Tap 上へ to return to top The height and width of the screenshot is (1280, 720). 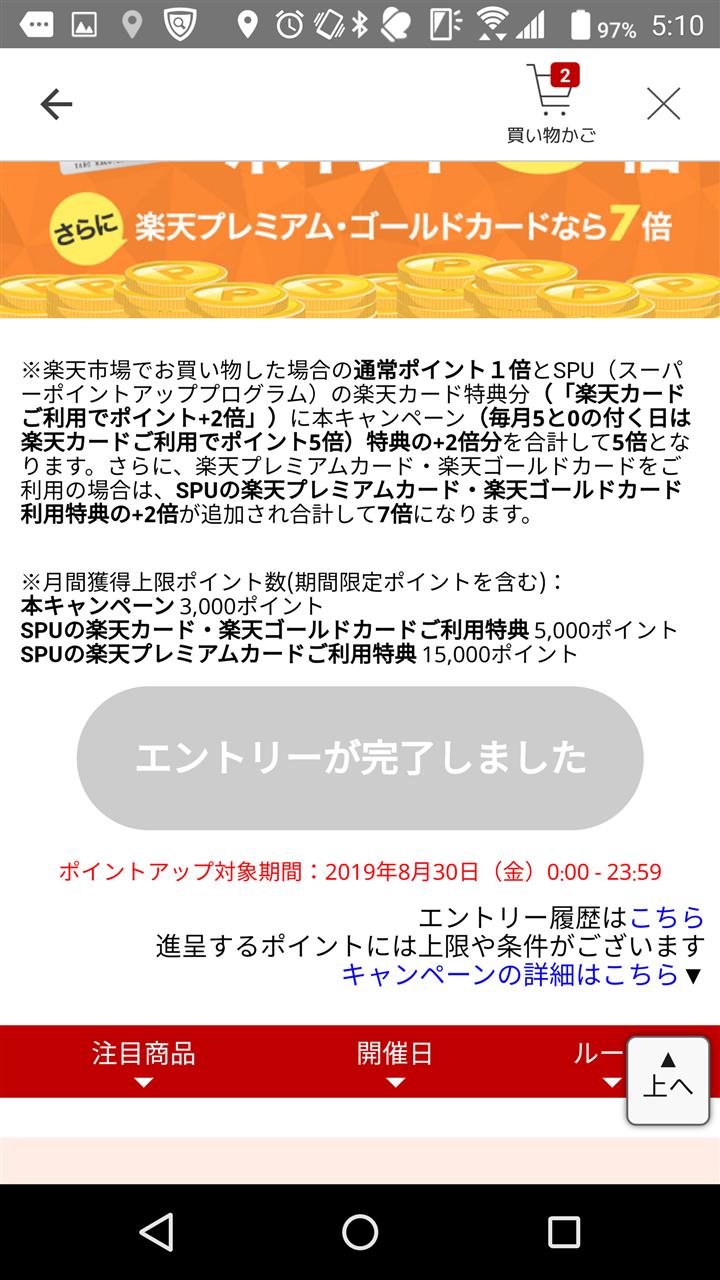coord(668,1079)
